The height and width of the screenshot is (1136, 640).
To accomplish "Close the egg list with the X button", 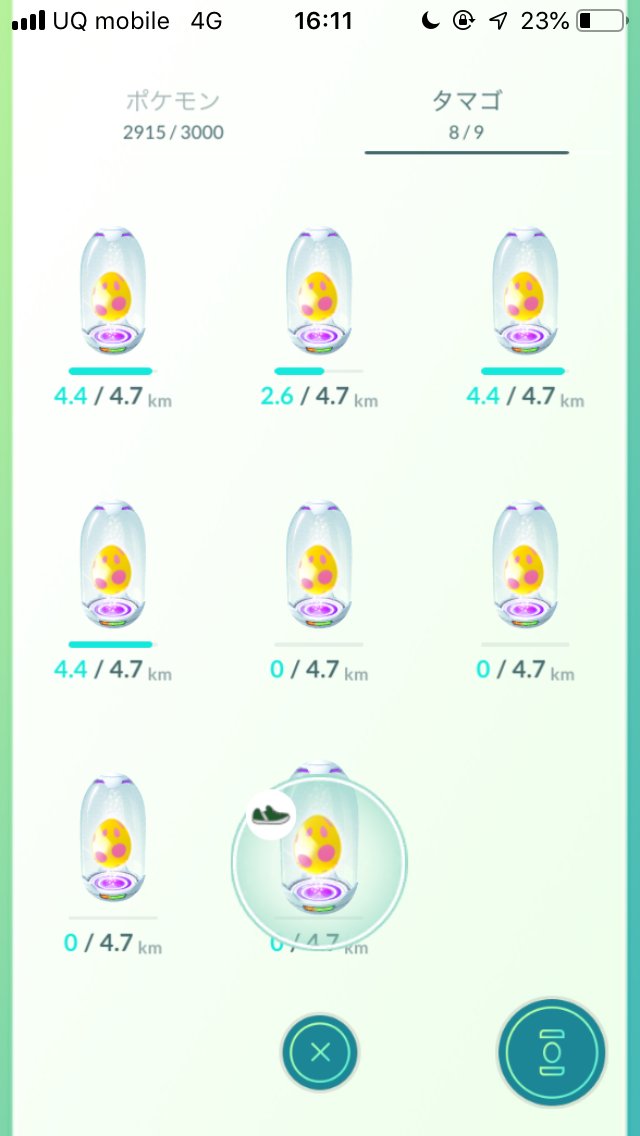I will coord(320,1052).
